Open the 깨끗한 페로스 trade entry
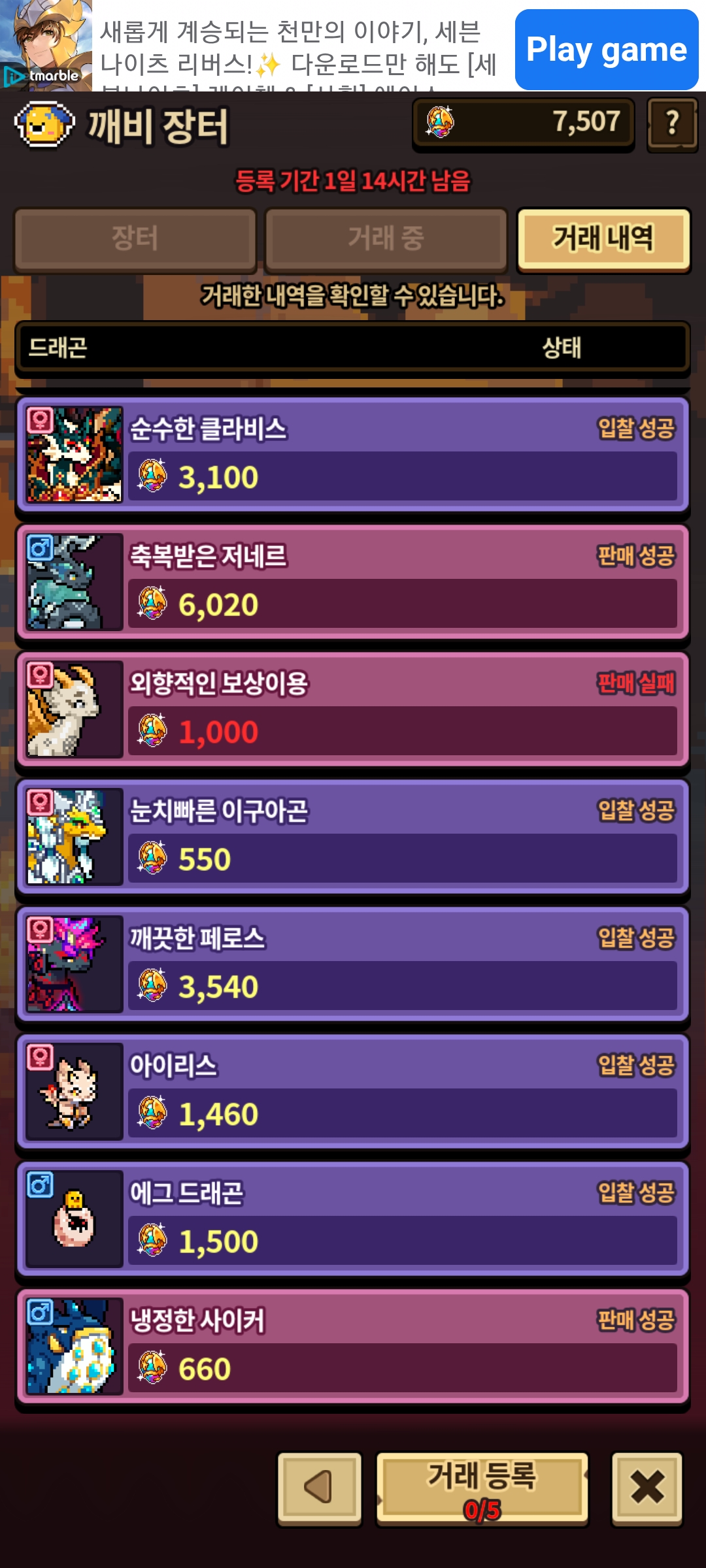706x1568 pixels. [353, 964]
